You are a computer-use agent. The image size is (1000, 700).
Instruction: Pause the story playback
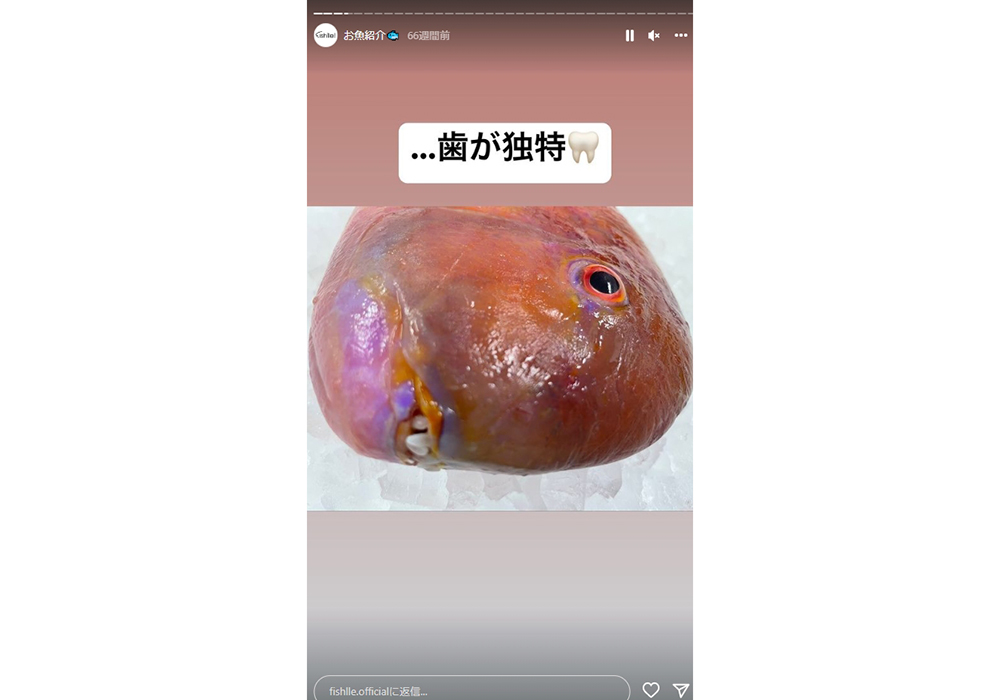tap(629, 35)
